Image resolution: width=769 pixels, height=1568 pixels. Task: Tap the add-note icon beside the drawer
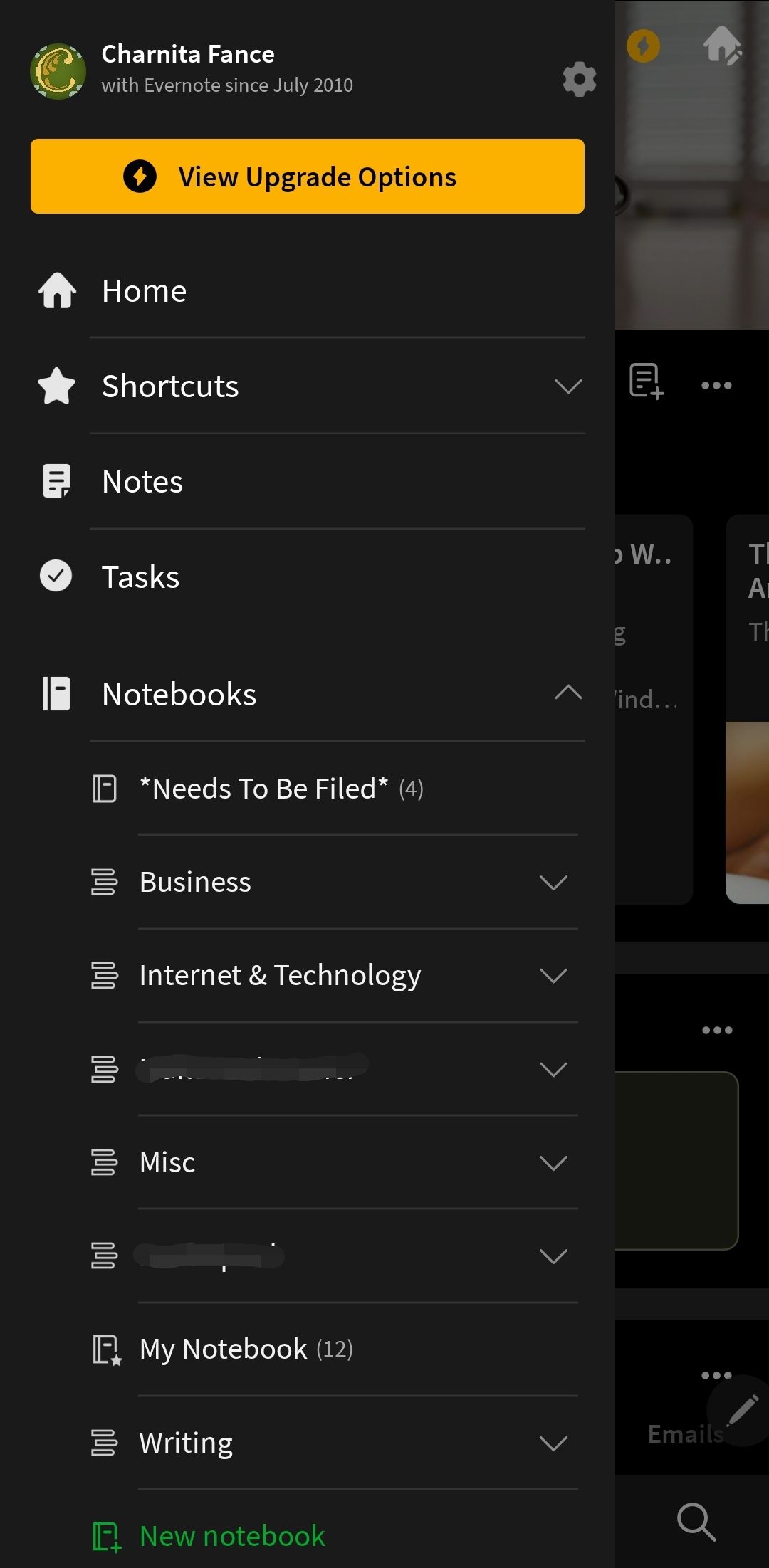tap(646, 381)
